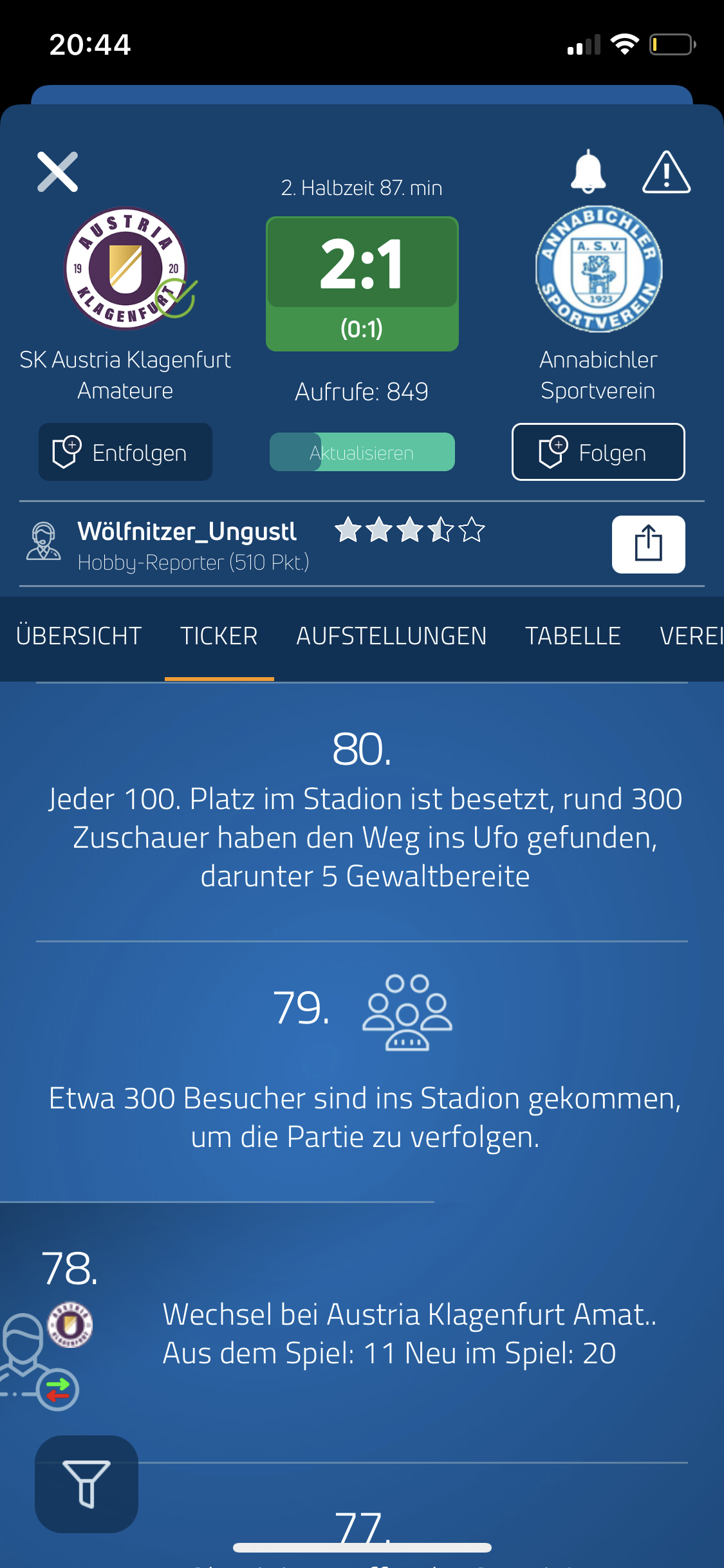This screenshot has width=724, height=1568.
Task: Open the match notifications bell
Action: 588,171
